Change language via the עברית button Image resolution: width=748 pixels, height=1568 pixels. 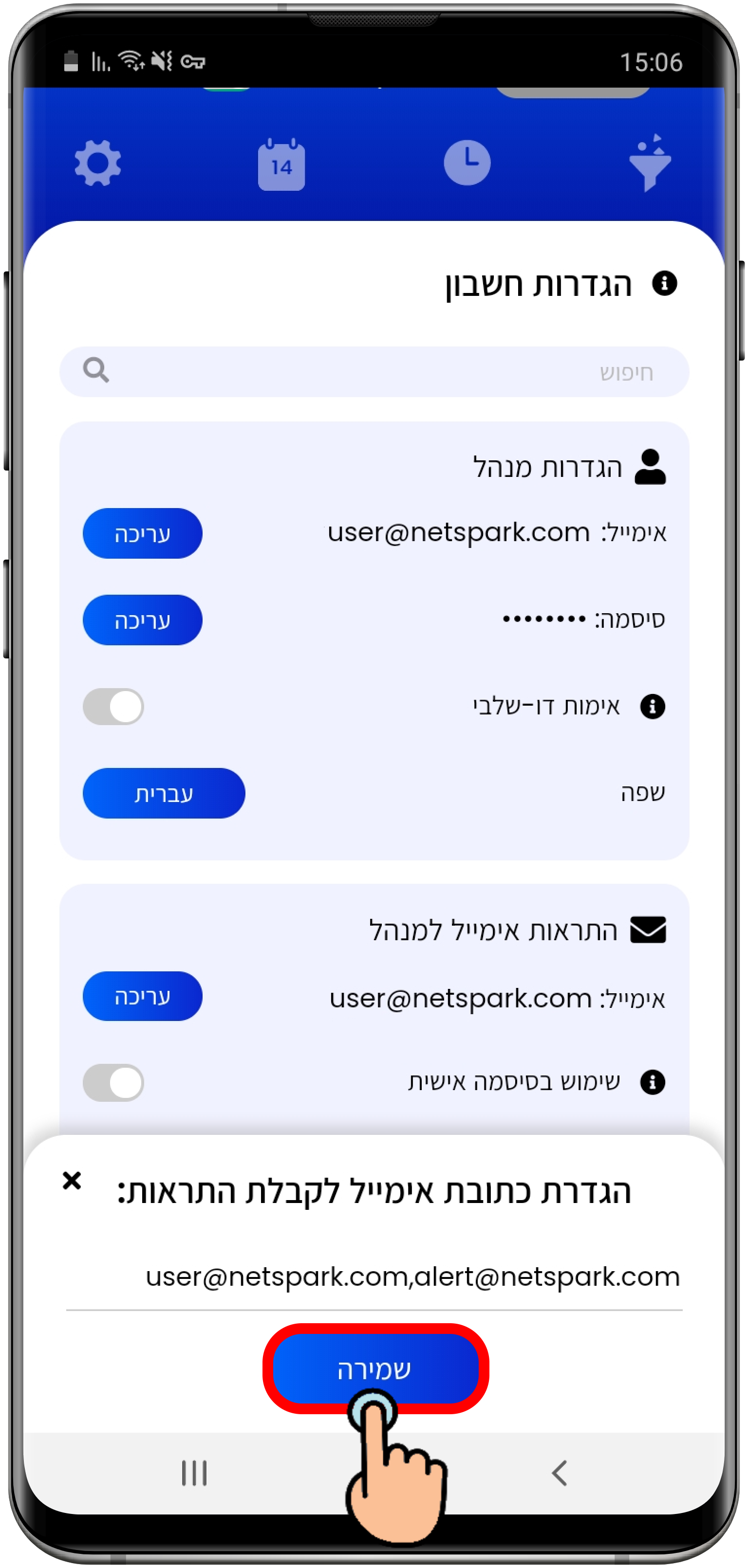(x=164, y=793)
